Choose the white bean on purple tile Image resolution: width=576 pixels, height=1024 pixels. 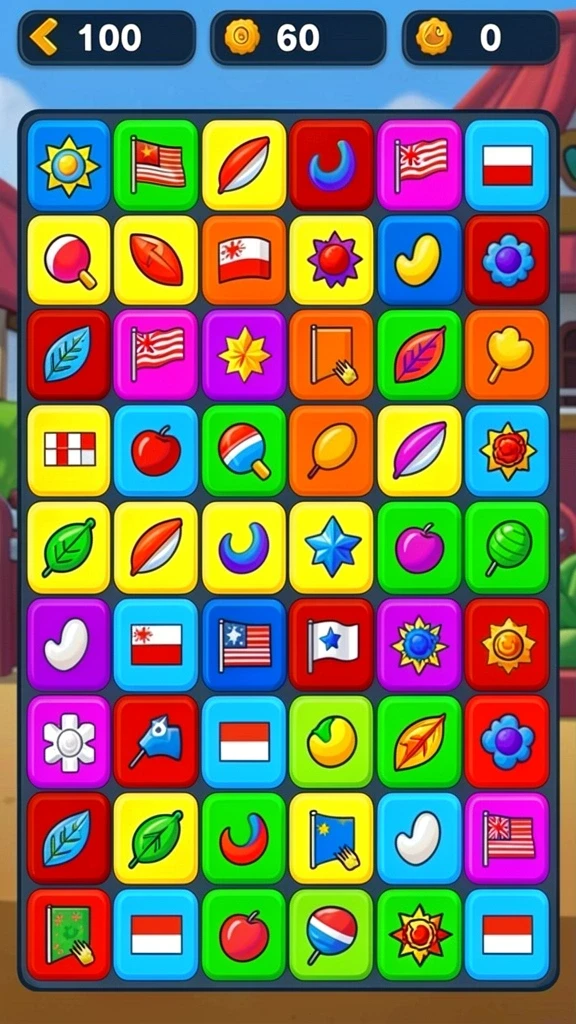tap(69, 645)
